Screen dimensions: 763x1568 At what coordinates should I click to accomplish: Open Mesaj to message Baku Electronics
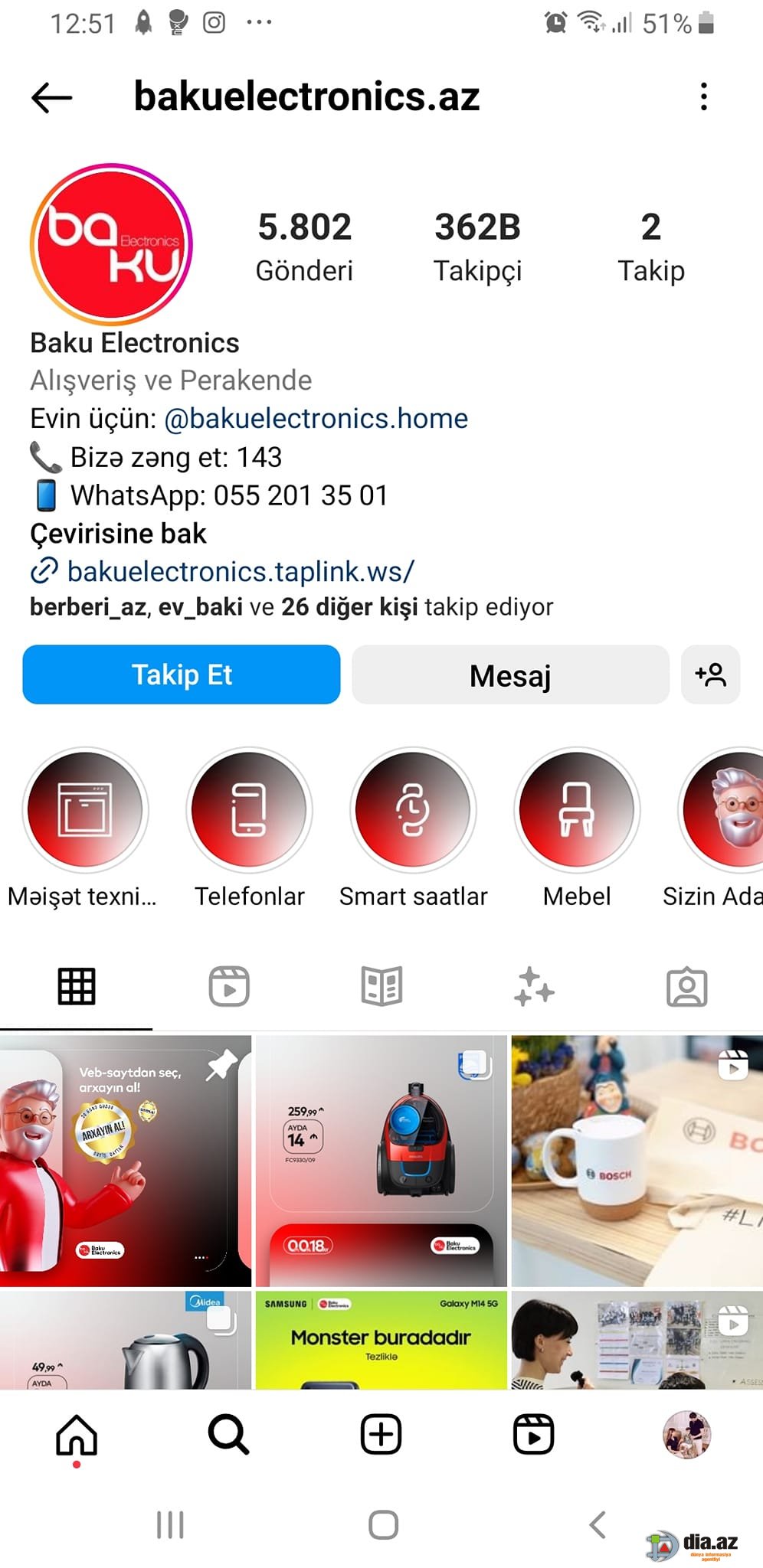pos(510,675)
